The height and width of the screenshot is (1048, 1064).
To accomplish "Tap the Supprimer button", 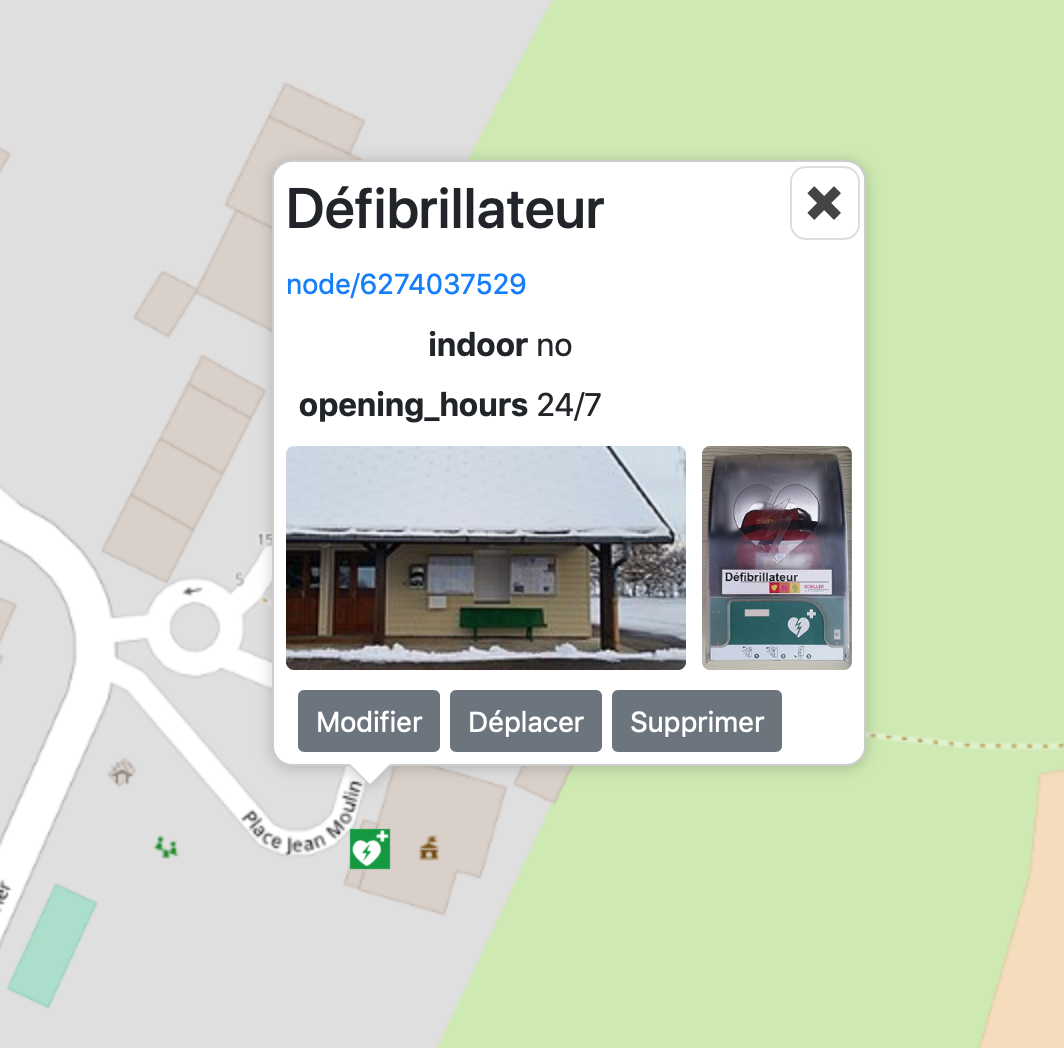I will click(x=697, y=721).
